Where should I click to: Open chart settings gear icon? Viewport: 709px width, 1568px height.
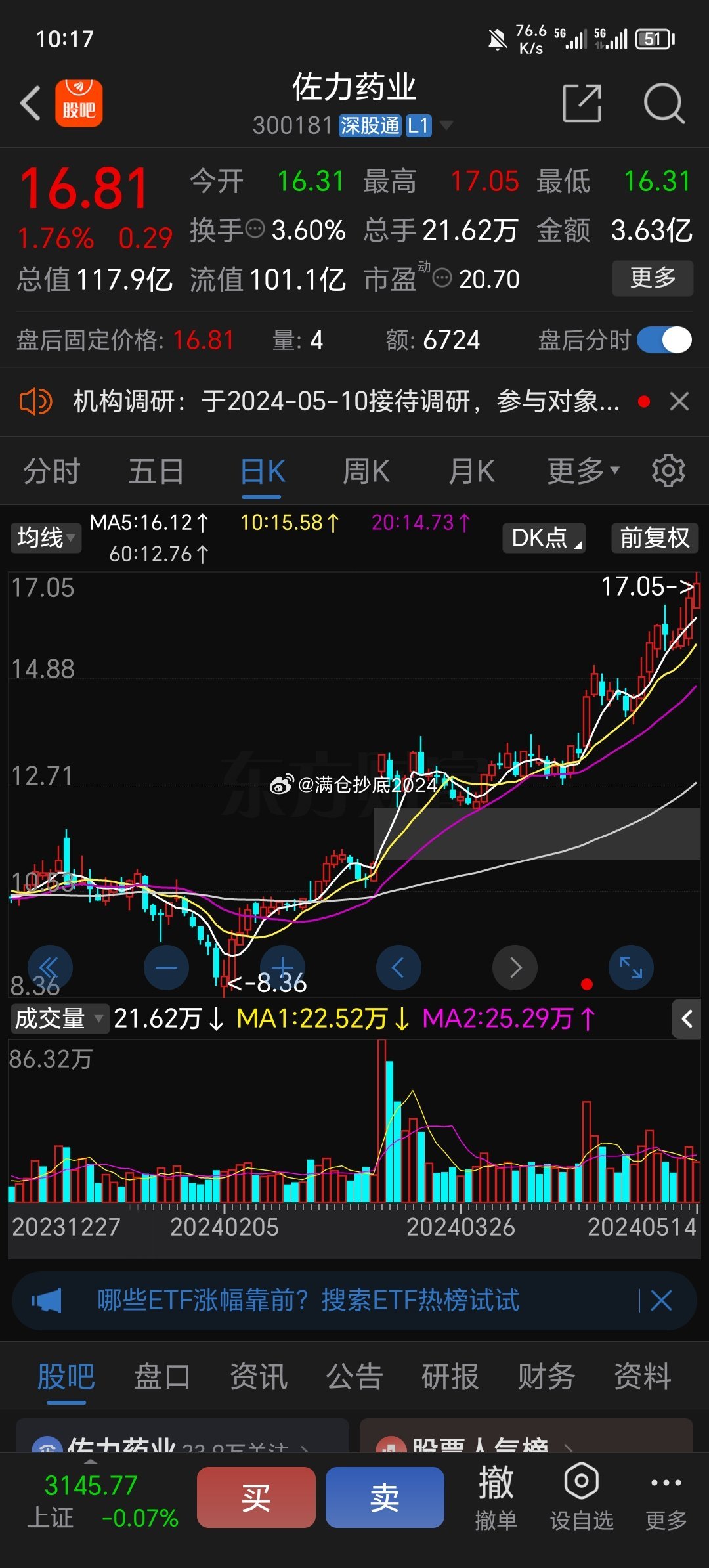click(x=668, y=470)
